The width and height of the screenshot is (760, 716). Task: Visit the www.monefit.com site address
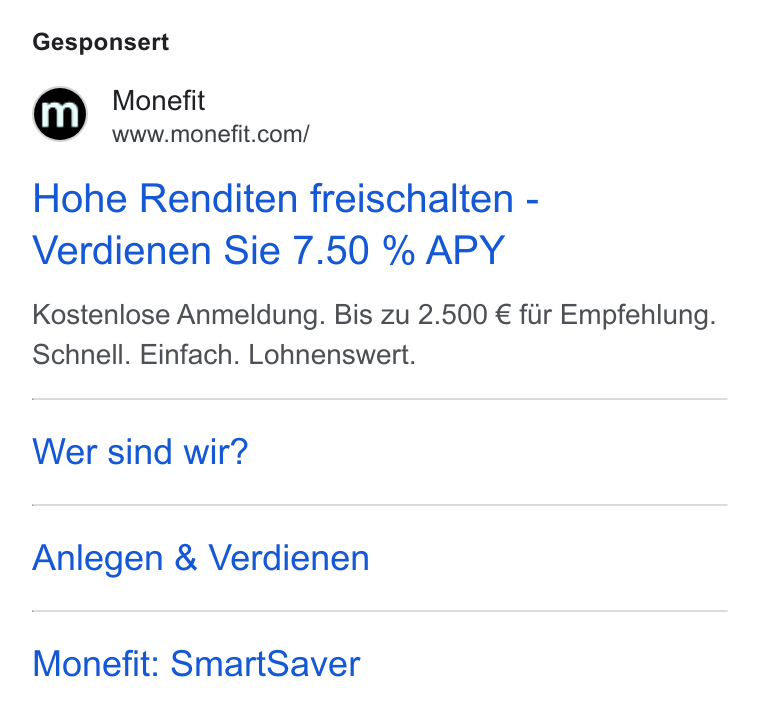(210, 135)
